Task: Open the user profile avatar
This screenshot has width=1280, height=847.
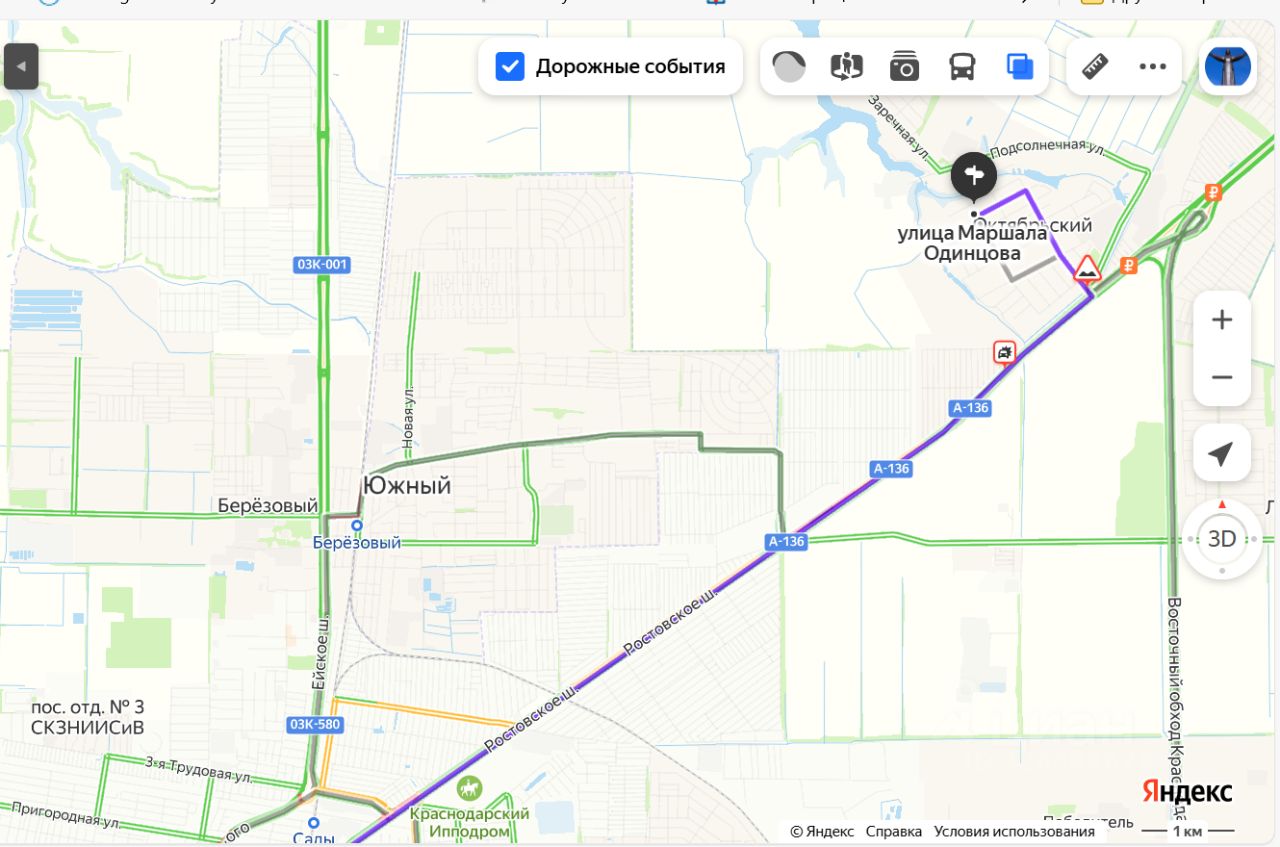Action: click(x=1227, y=67)
